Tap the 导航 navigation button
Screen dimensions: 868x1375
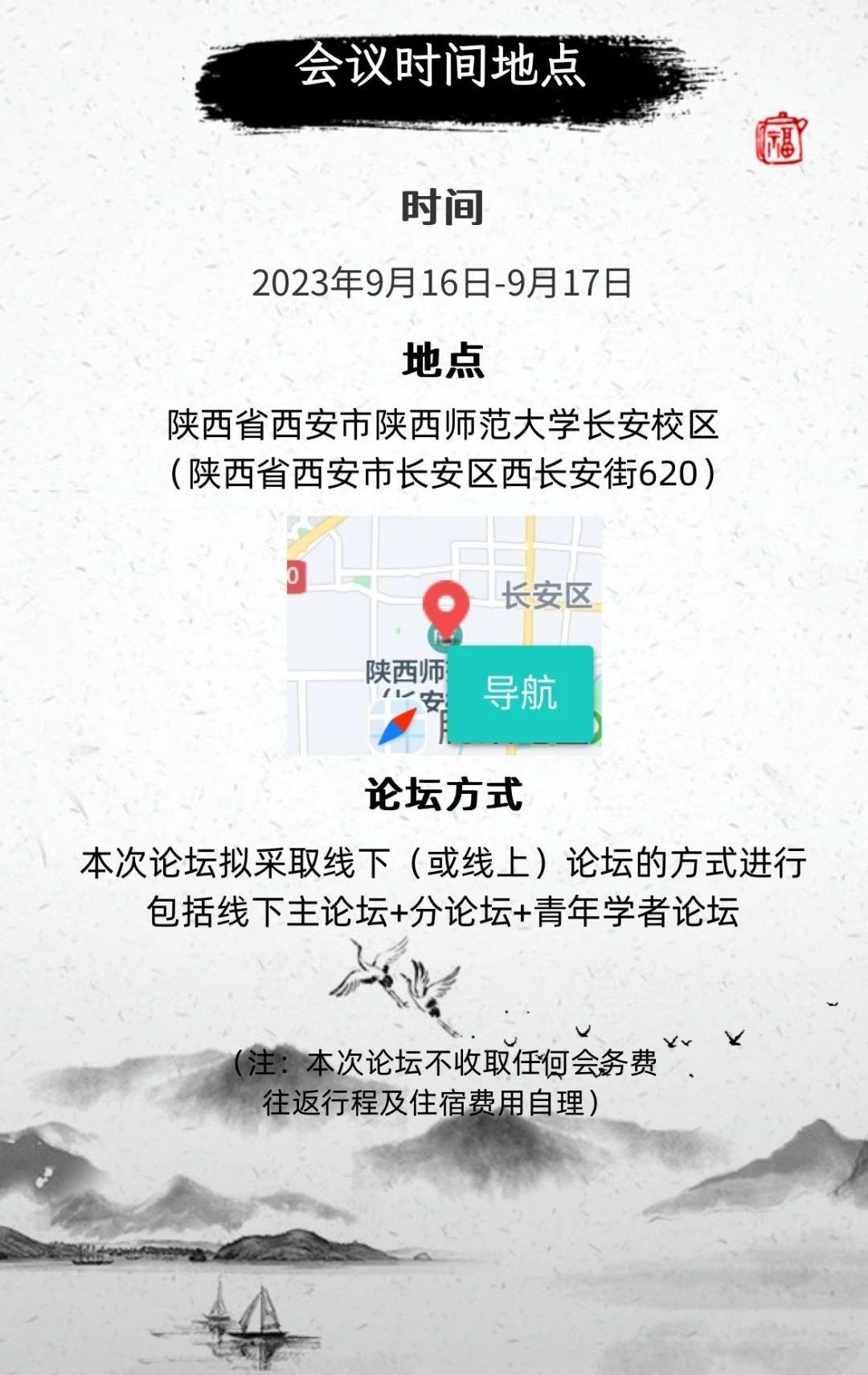pyautogui.click(x=520, y=694)
